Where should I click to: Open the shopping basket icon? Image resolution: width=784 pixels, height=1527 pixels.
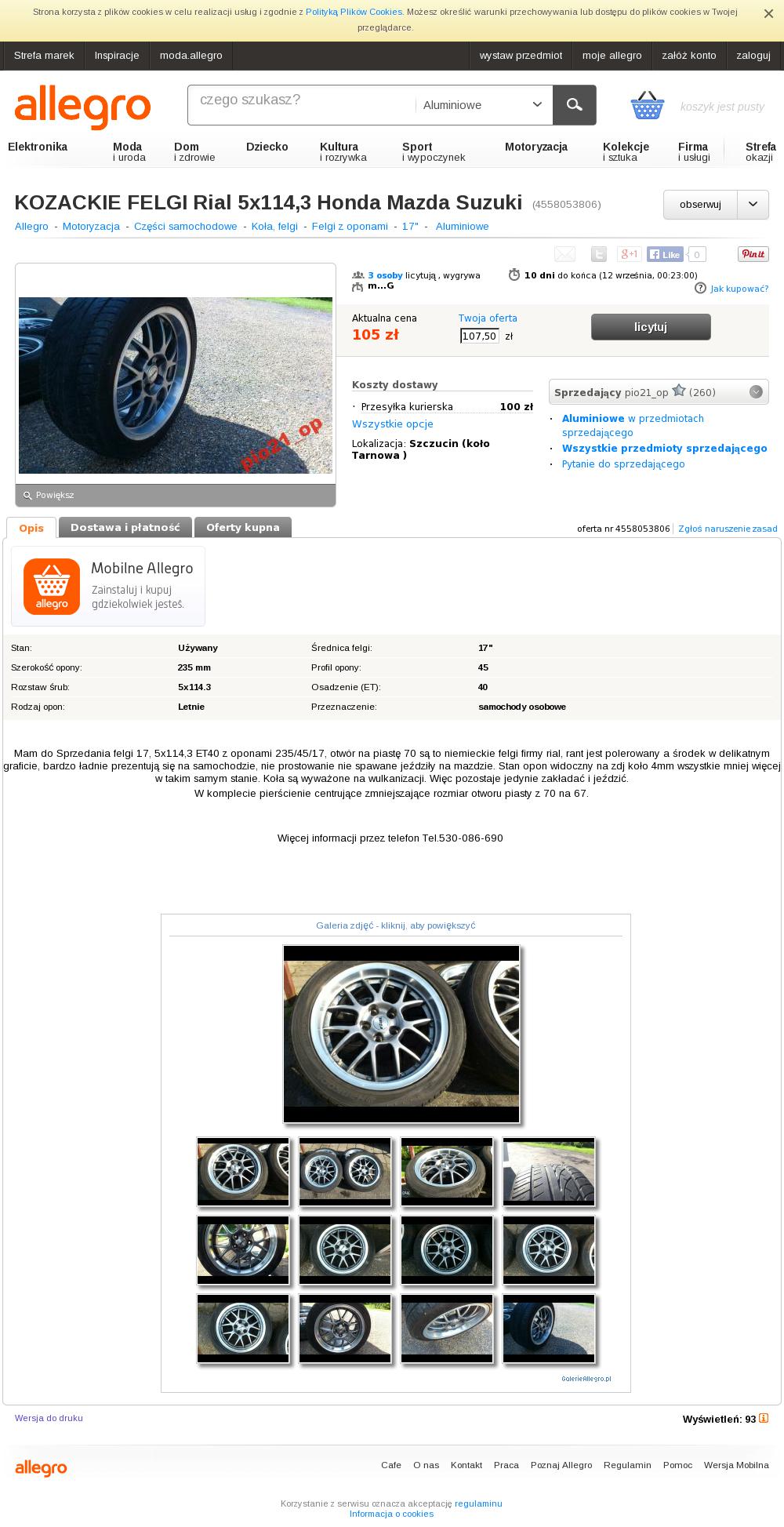click(x=648, y=105)
